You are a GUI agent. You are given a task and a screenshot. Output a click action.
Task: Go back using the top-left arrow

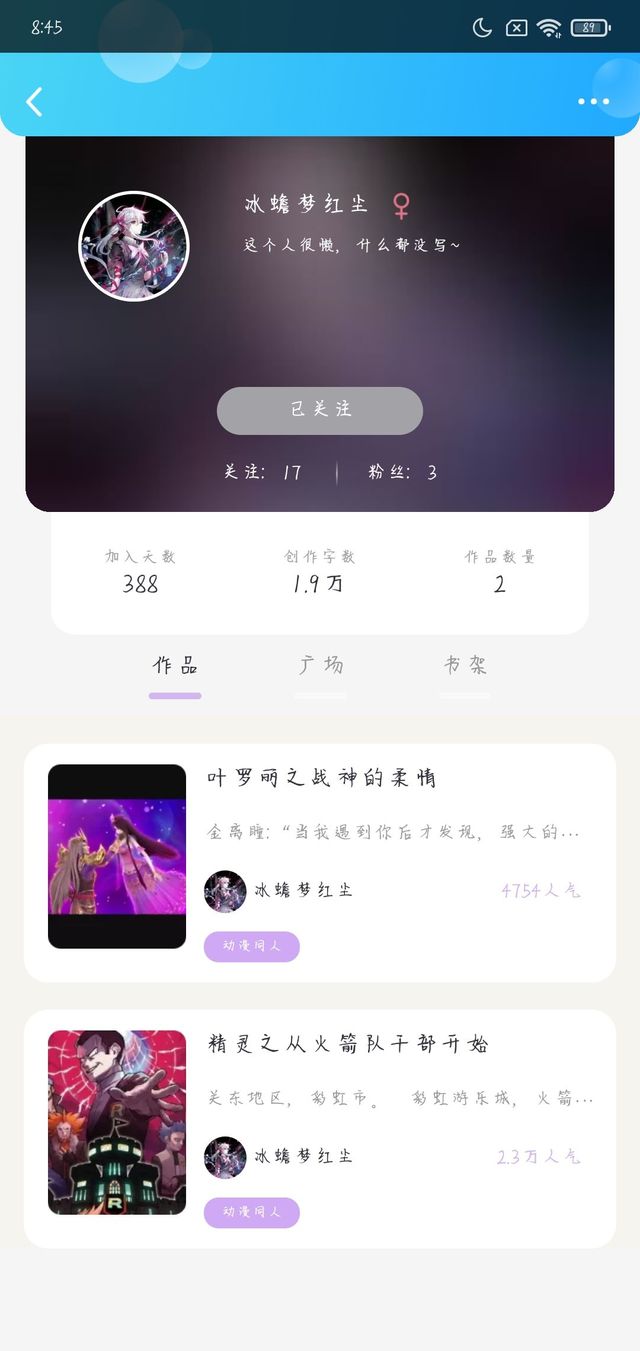(34, 101)
